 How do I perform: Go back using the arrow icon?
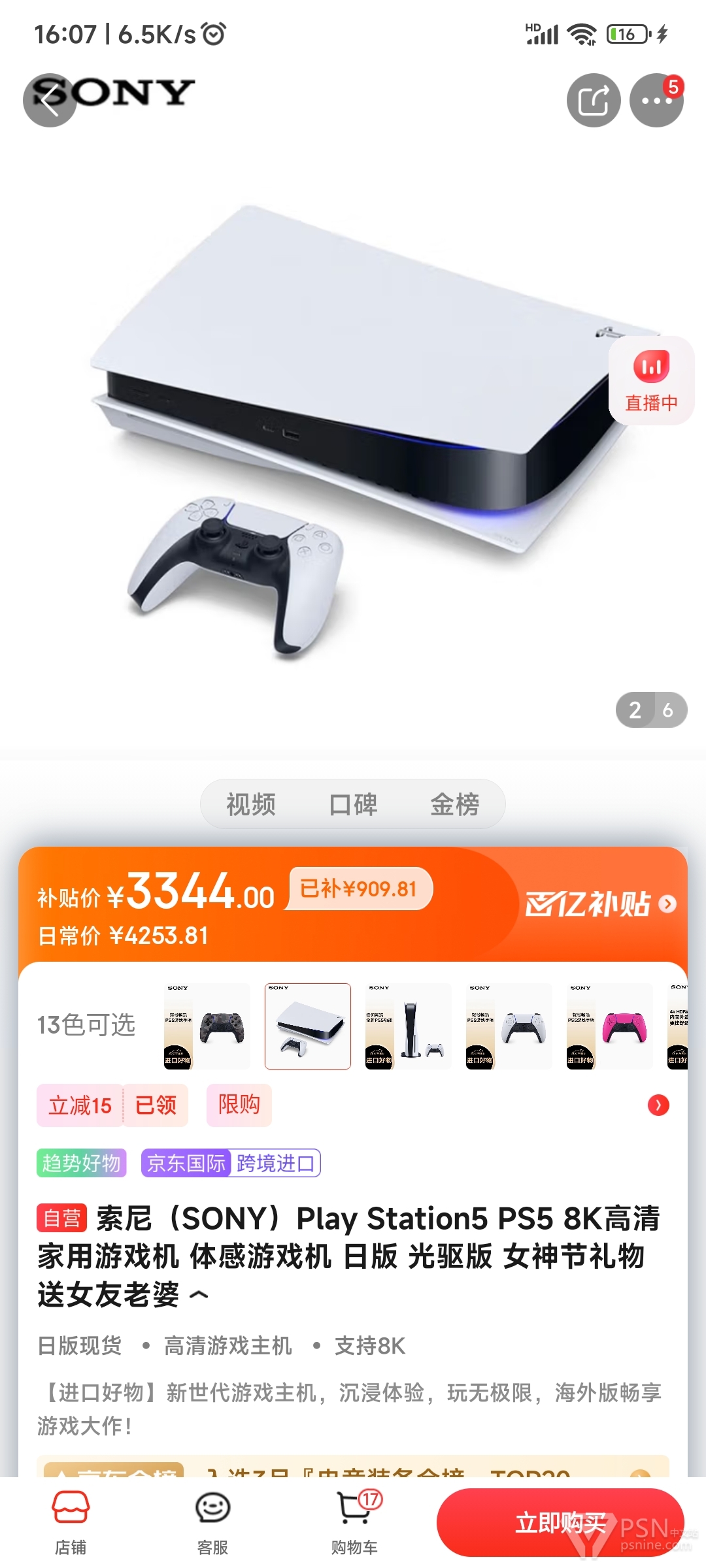[x=50, y=101]
